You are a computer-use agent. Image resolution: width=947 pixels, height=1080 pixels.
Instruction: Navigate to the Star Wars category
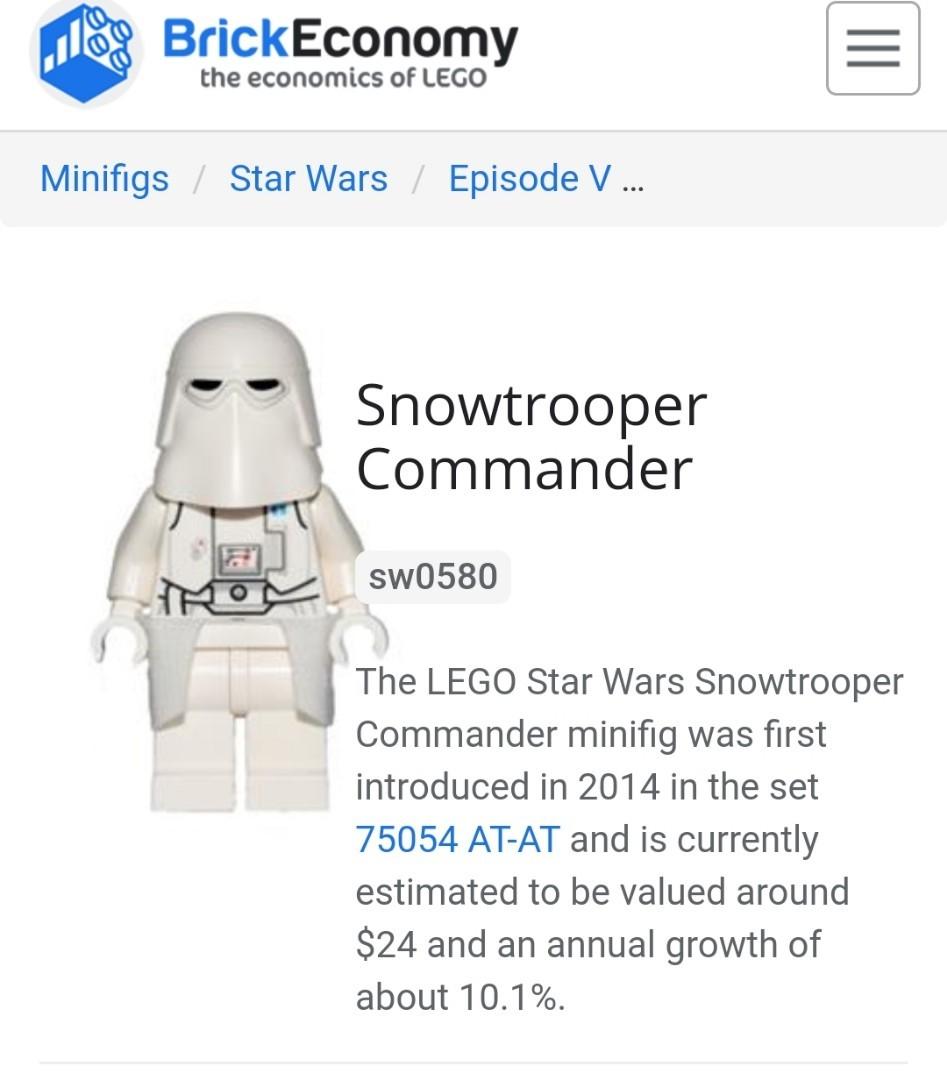(309, 178)
